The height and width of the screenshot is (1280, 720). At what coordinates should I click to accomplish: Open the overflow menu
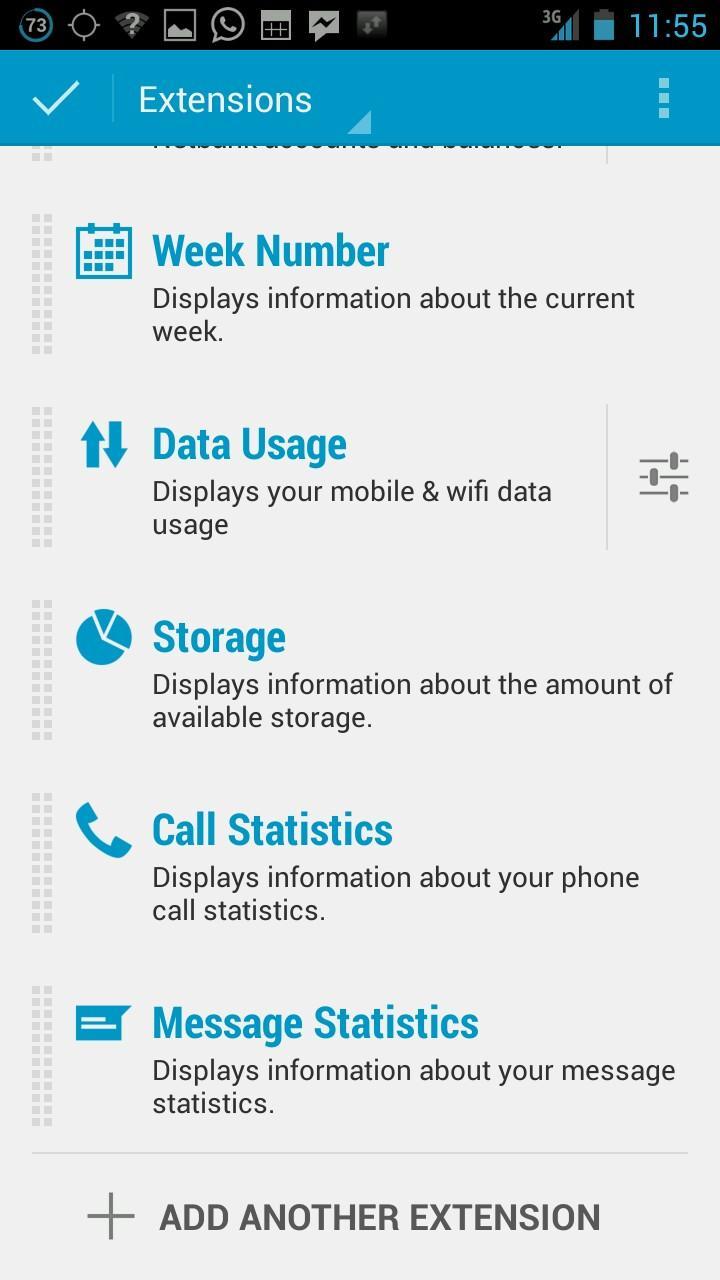(662, 97)
